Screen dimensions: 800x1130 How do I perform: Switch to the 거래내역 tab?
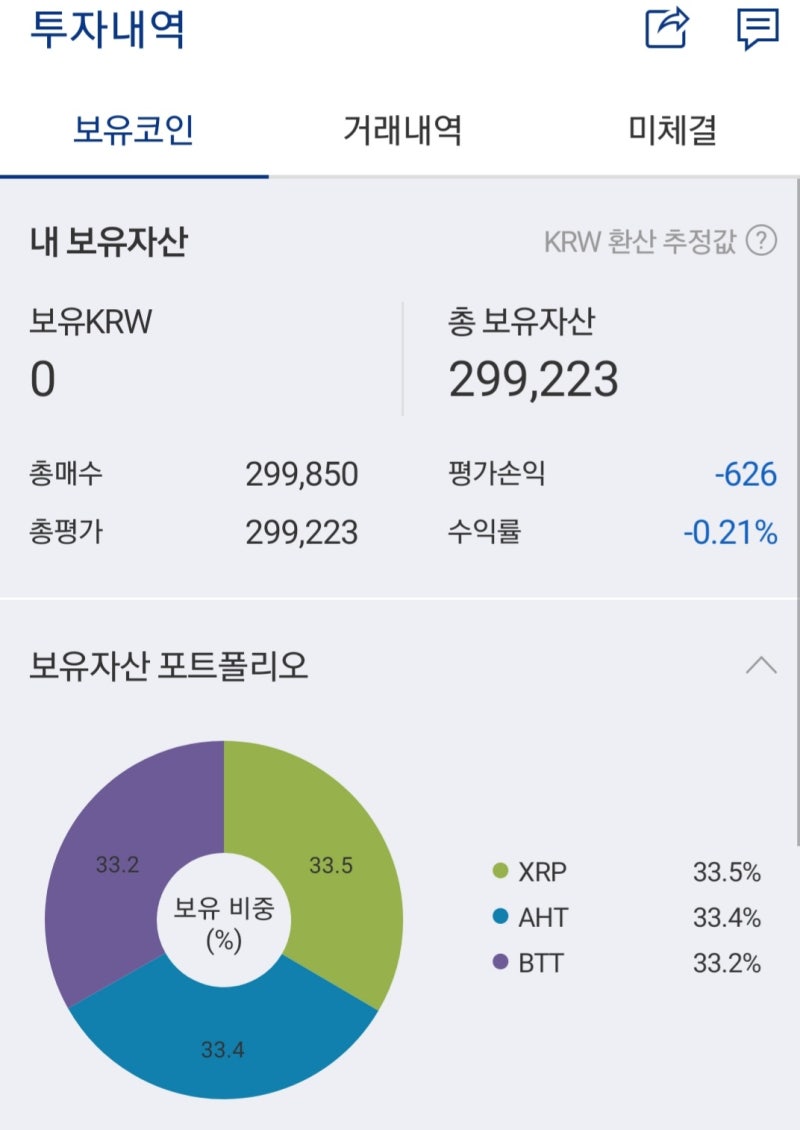(400, 130)
